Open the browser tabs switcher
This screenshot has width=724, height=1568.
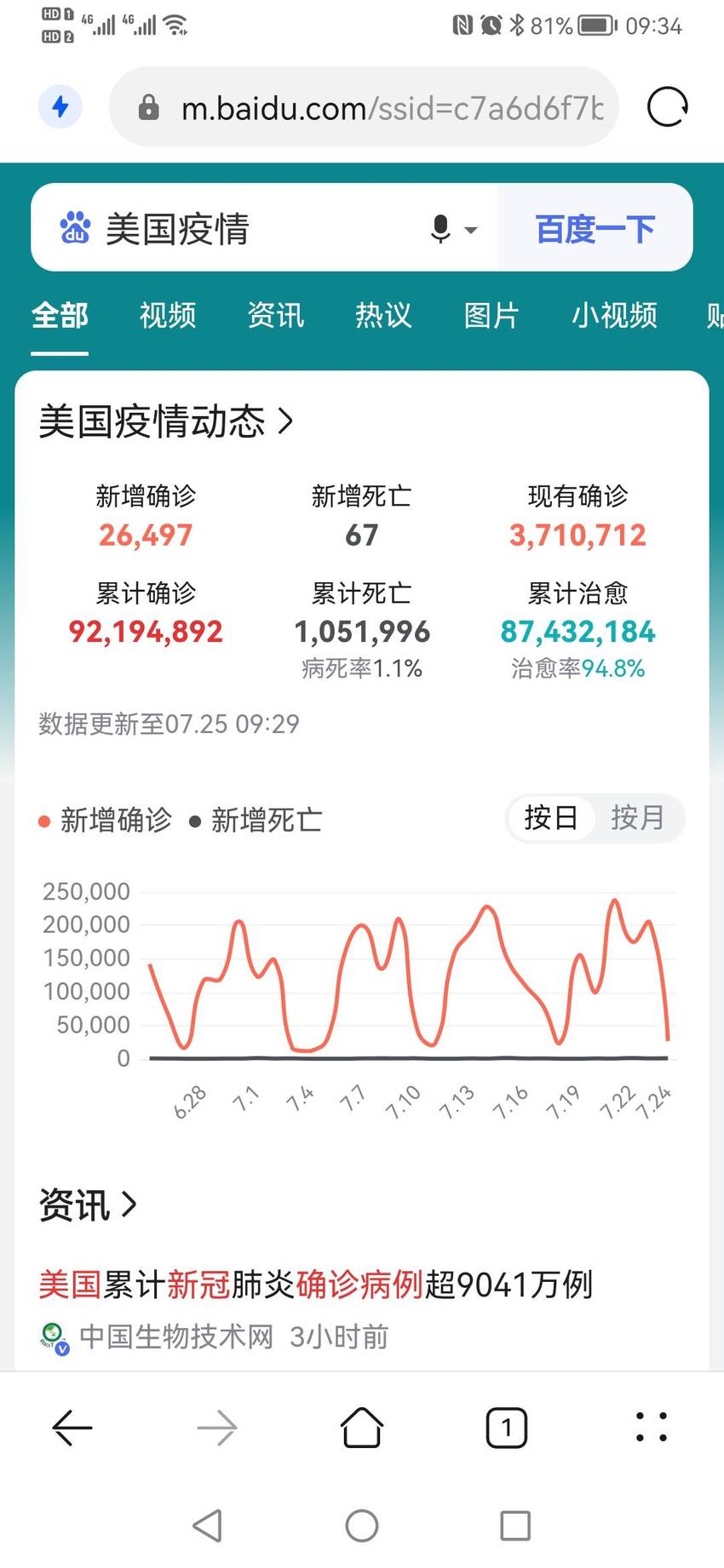pos(507,1428)
